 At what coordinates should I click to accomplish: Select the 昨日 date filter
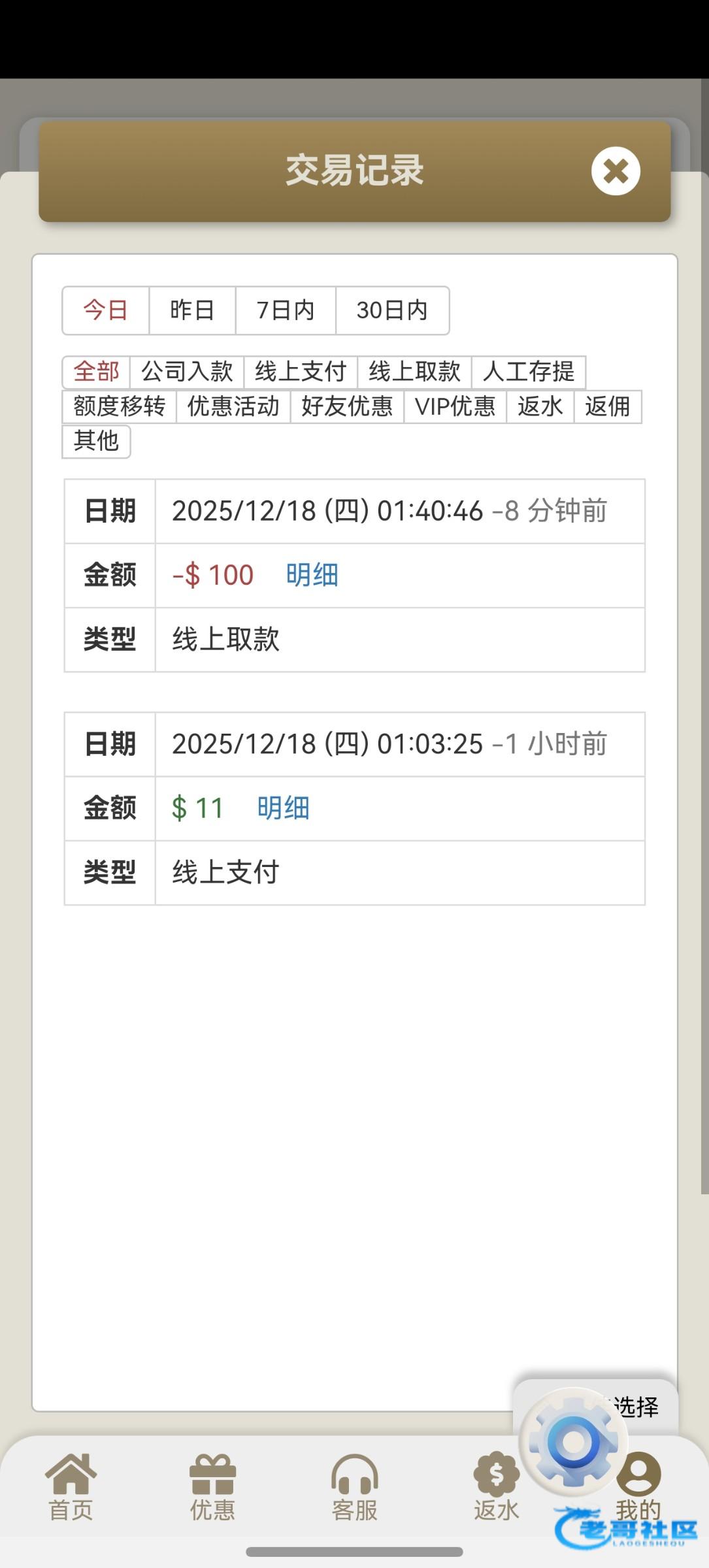pyautogui.click(x=192, y=310)
